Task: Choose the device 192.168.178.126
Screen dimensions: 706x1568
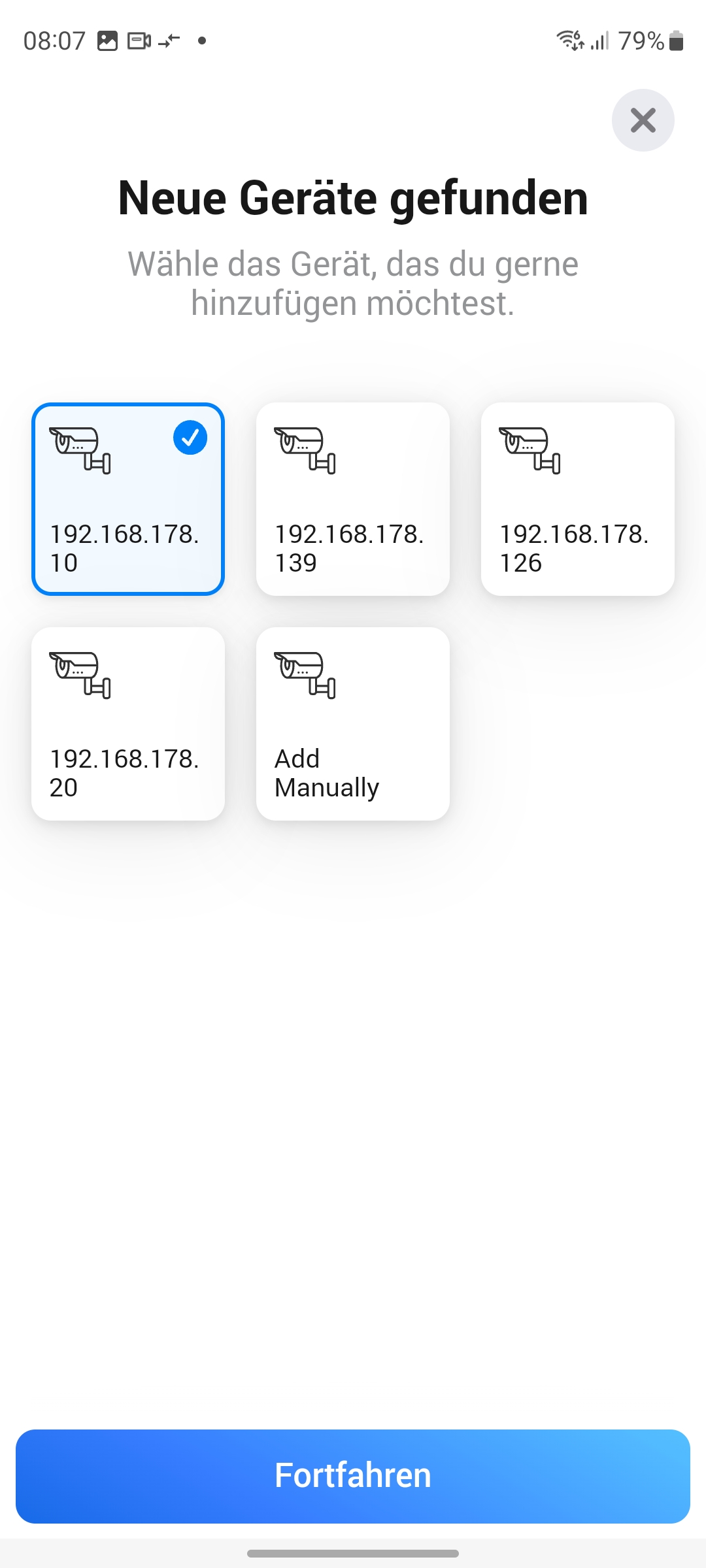Action: pyautogui.click(x=578, y=499)
